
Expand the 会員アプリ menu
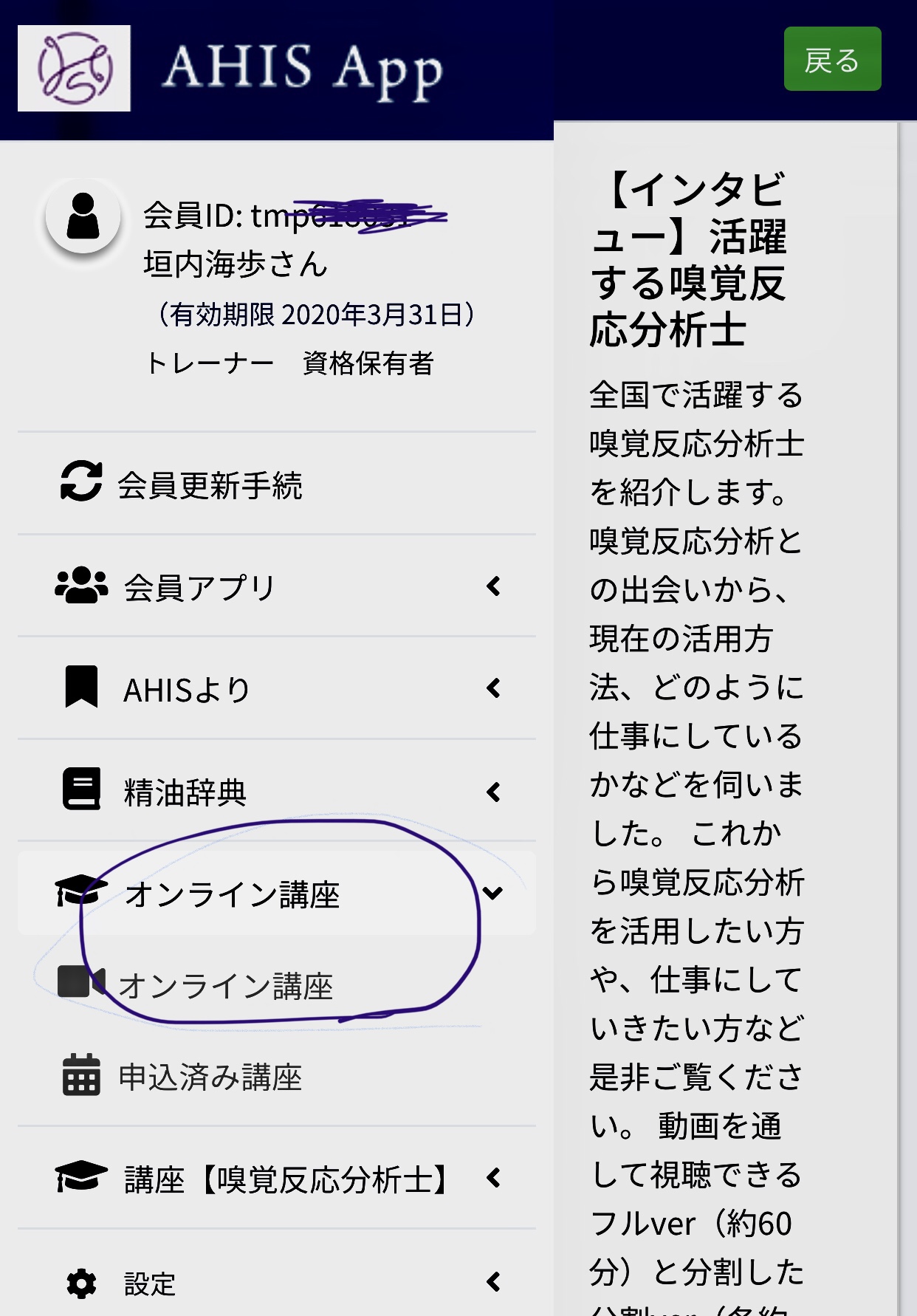(277, 587)
